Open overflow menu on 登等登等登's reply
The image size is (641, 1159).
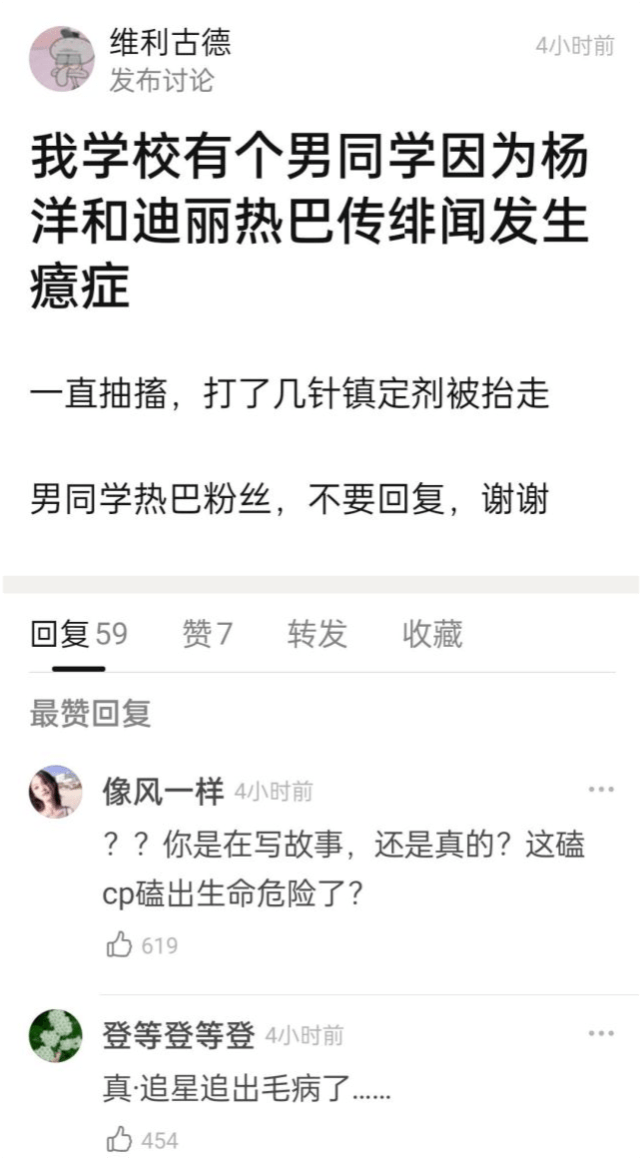click(601, 1034)
